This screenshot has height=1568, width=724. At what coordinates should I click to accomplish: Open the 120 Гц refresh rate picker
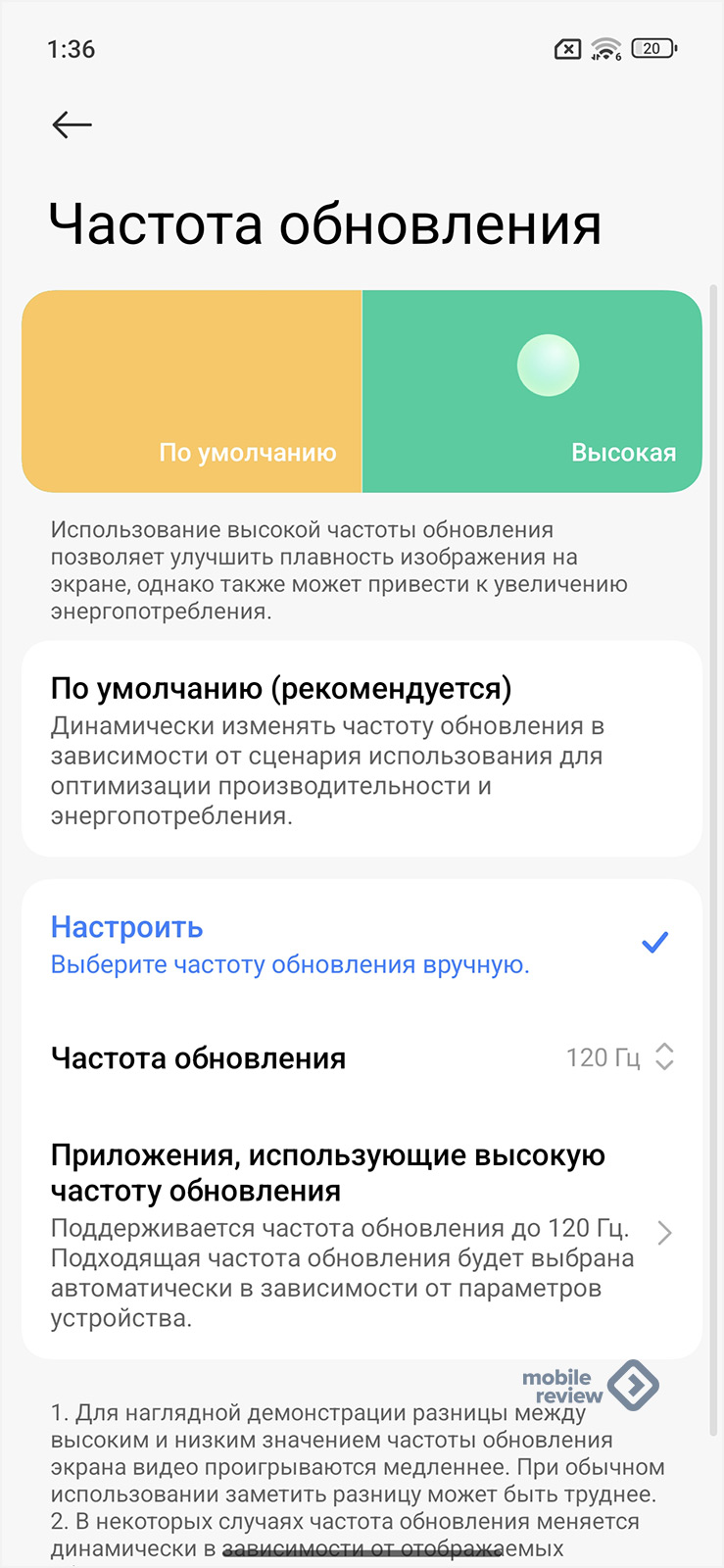[x=619, y=1057]
